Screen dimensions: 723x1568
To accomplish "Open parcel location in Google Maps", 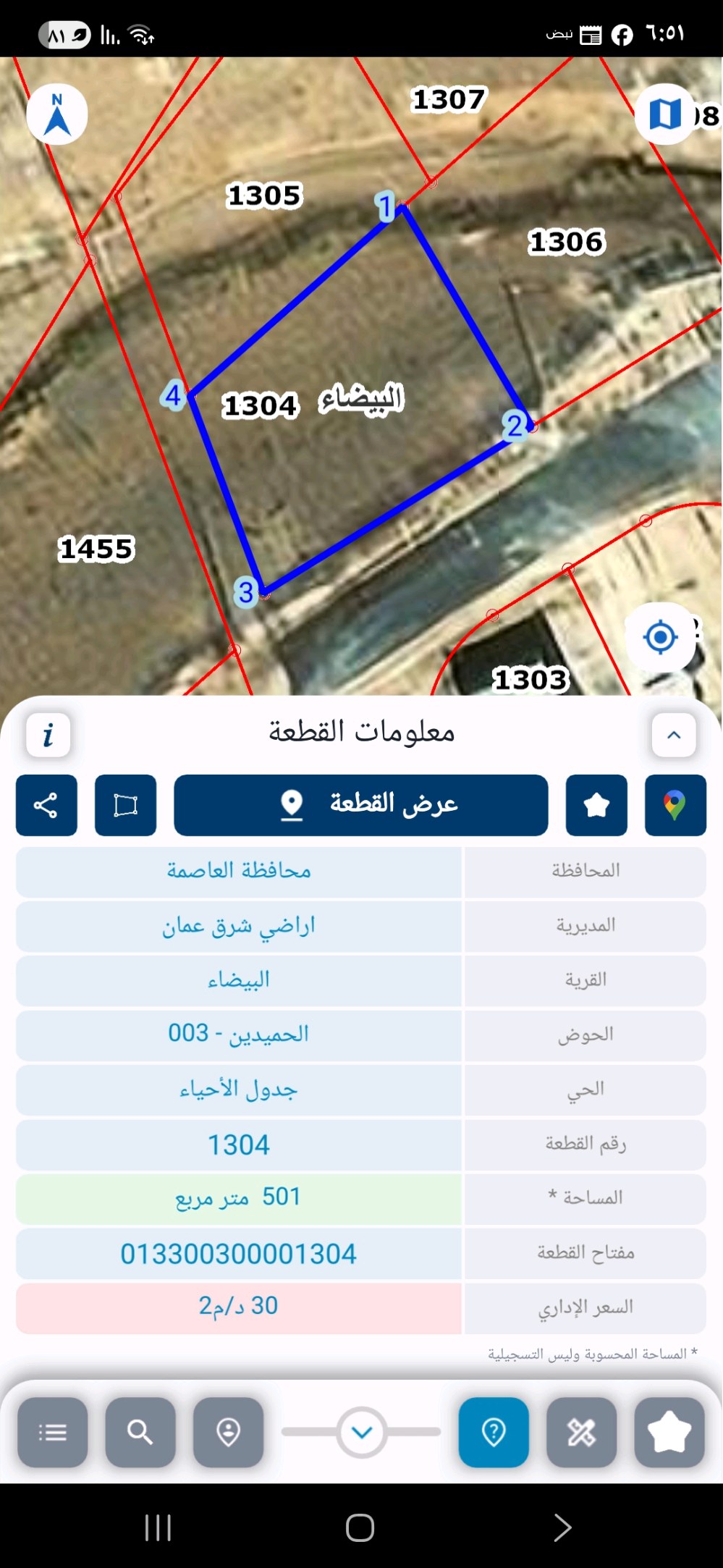I will [675, 805].
